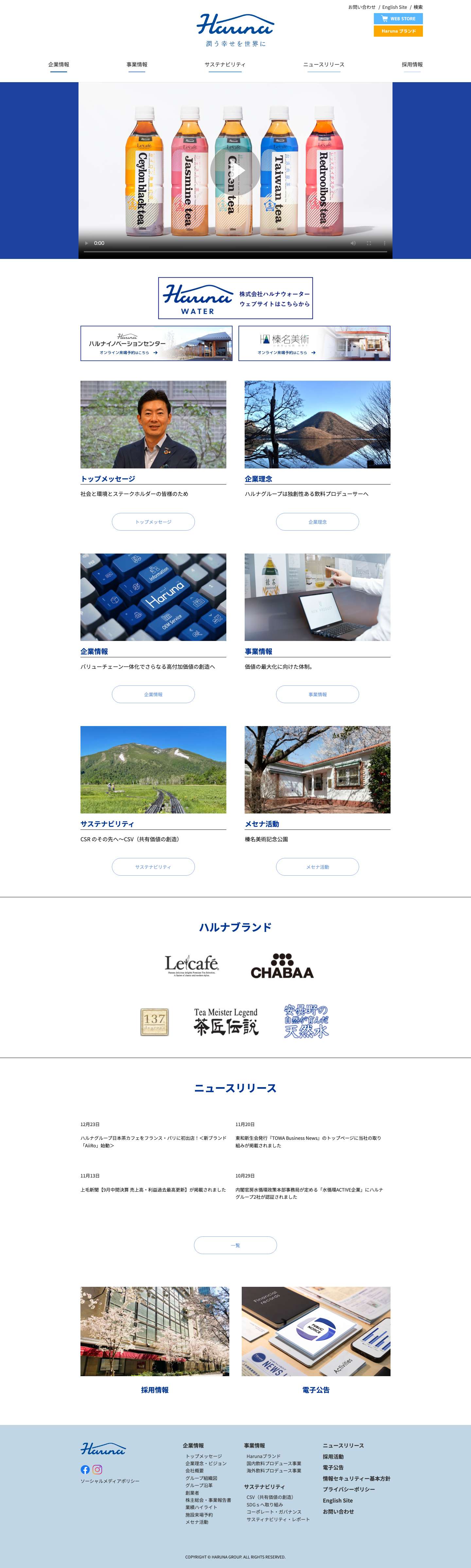The height and width of the screenshot is (1568, 471).
Task: Open the WEB STORE button
Action: point(398,19)
